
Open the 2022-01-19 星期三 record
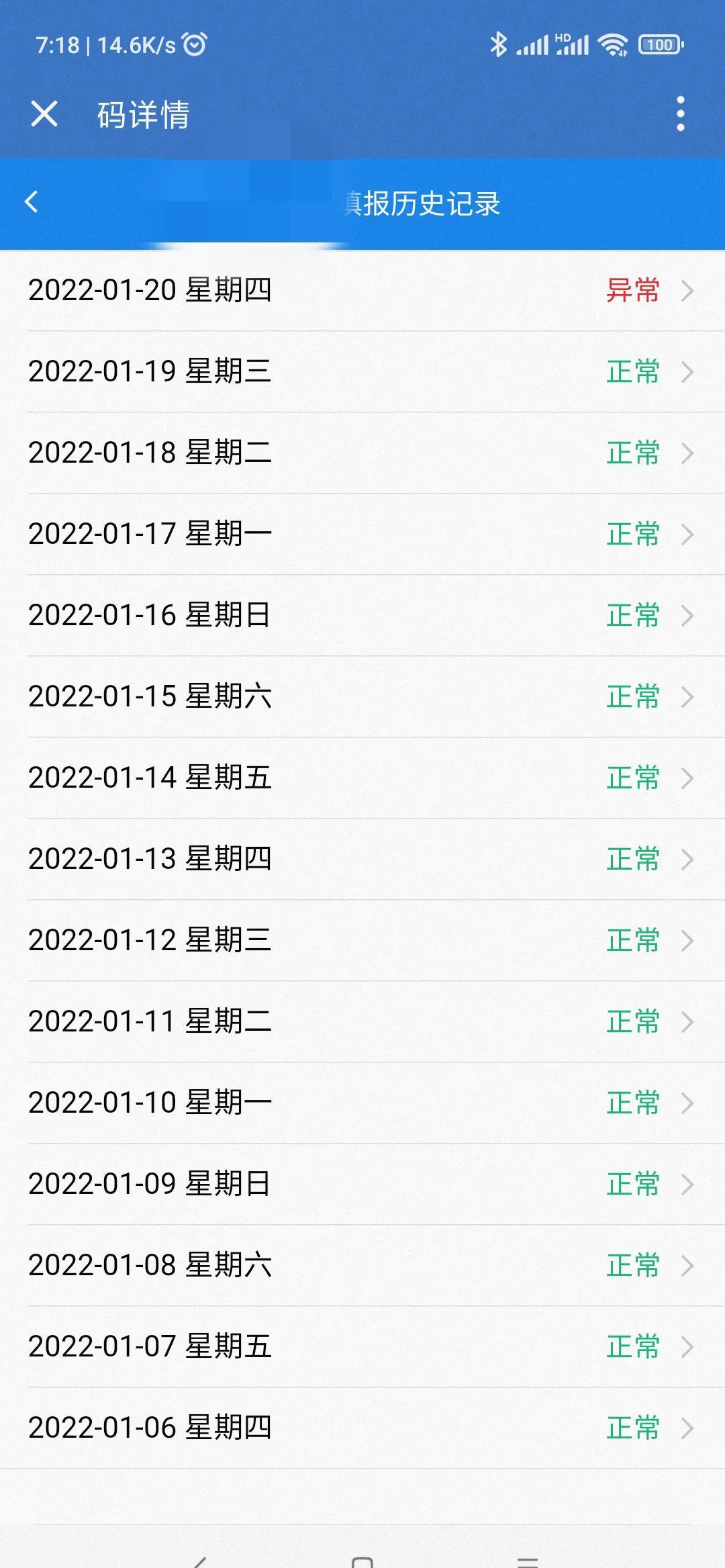pyautogui.click(x=362, y=372)
